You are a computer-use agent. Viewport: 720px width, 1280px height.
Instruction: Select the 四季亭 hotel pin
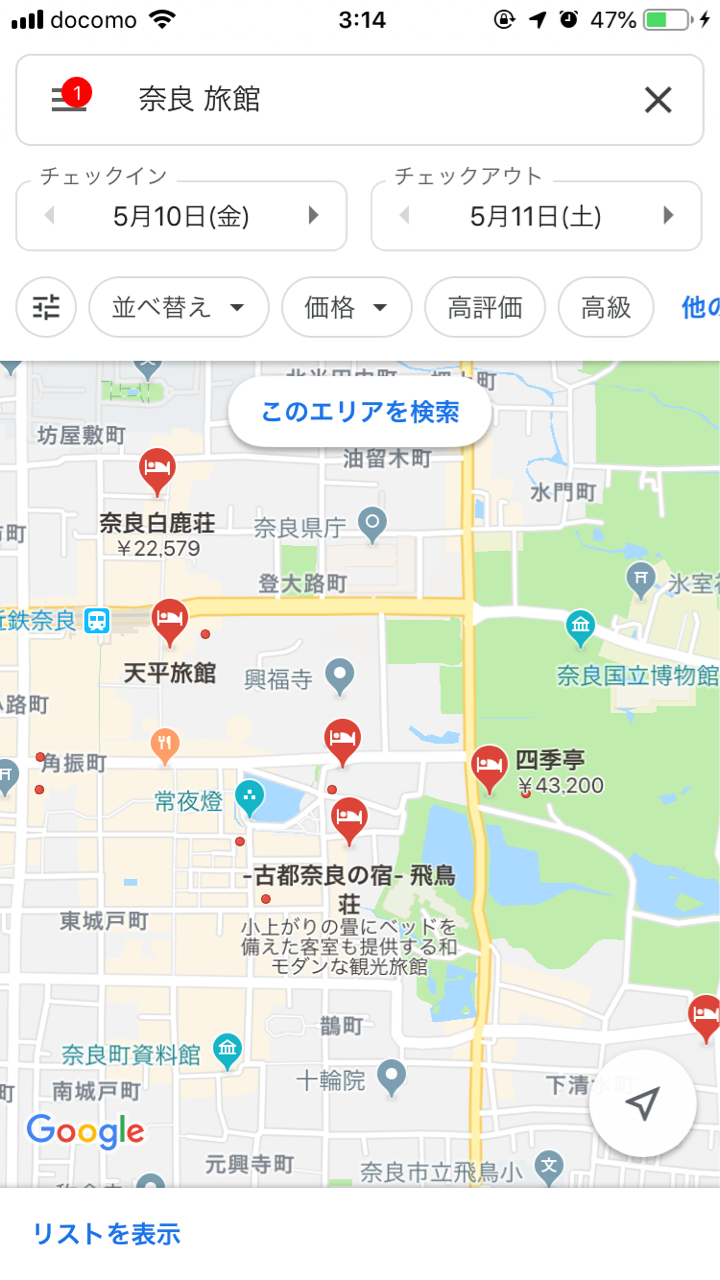pos(489,769)
